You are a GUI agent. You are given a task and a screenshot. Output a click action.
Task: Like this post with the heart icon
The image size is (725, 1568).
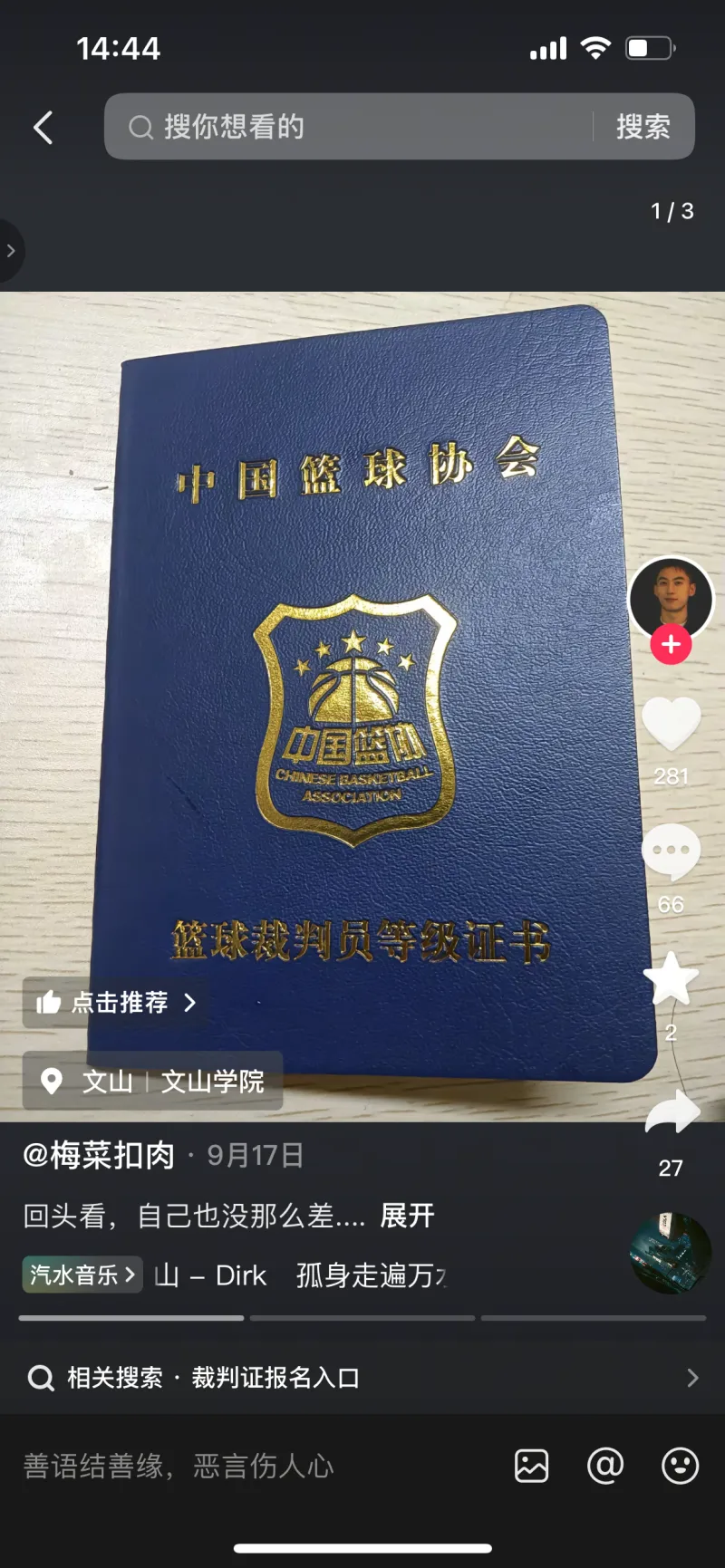point(671,725)
